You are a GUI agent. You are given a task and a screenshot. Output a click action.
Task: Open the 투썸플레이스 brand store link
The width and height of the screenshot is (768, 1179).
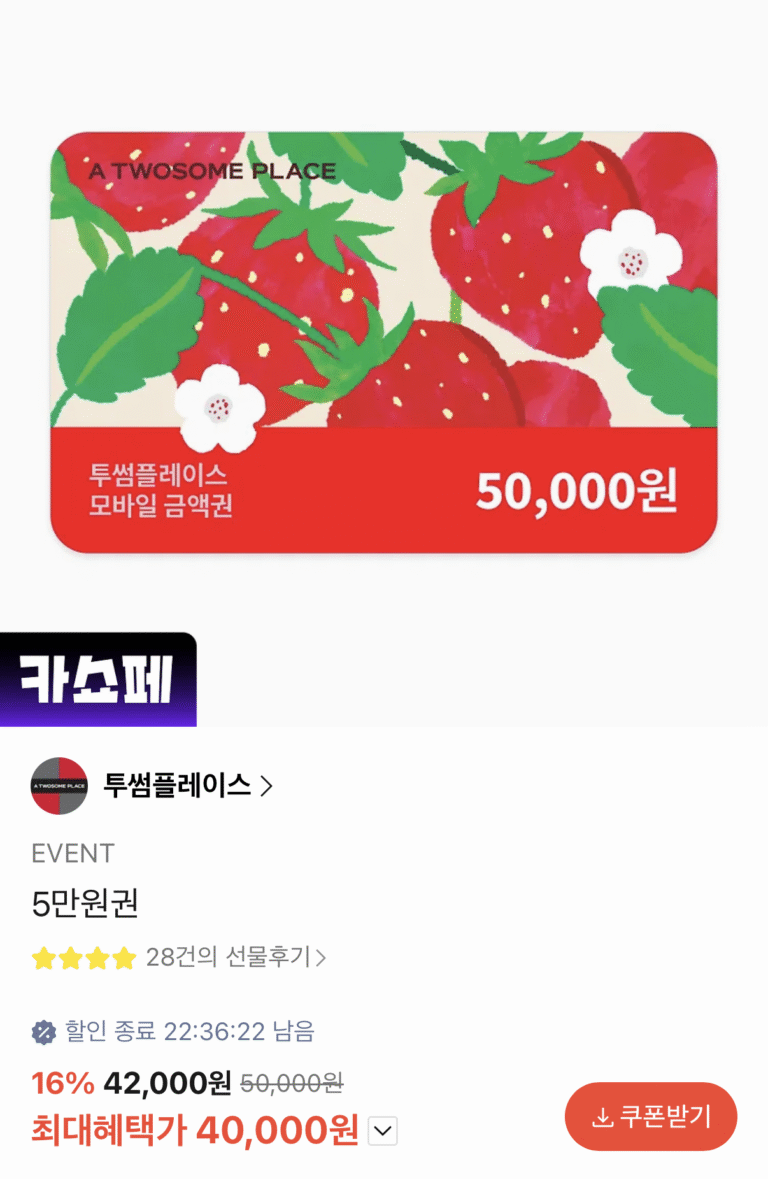click(187, 786)
